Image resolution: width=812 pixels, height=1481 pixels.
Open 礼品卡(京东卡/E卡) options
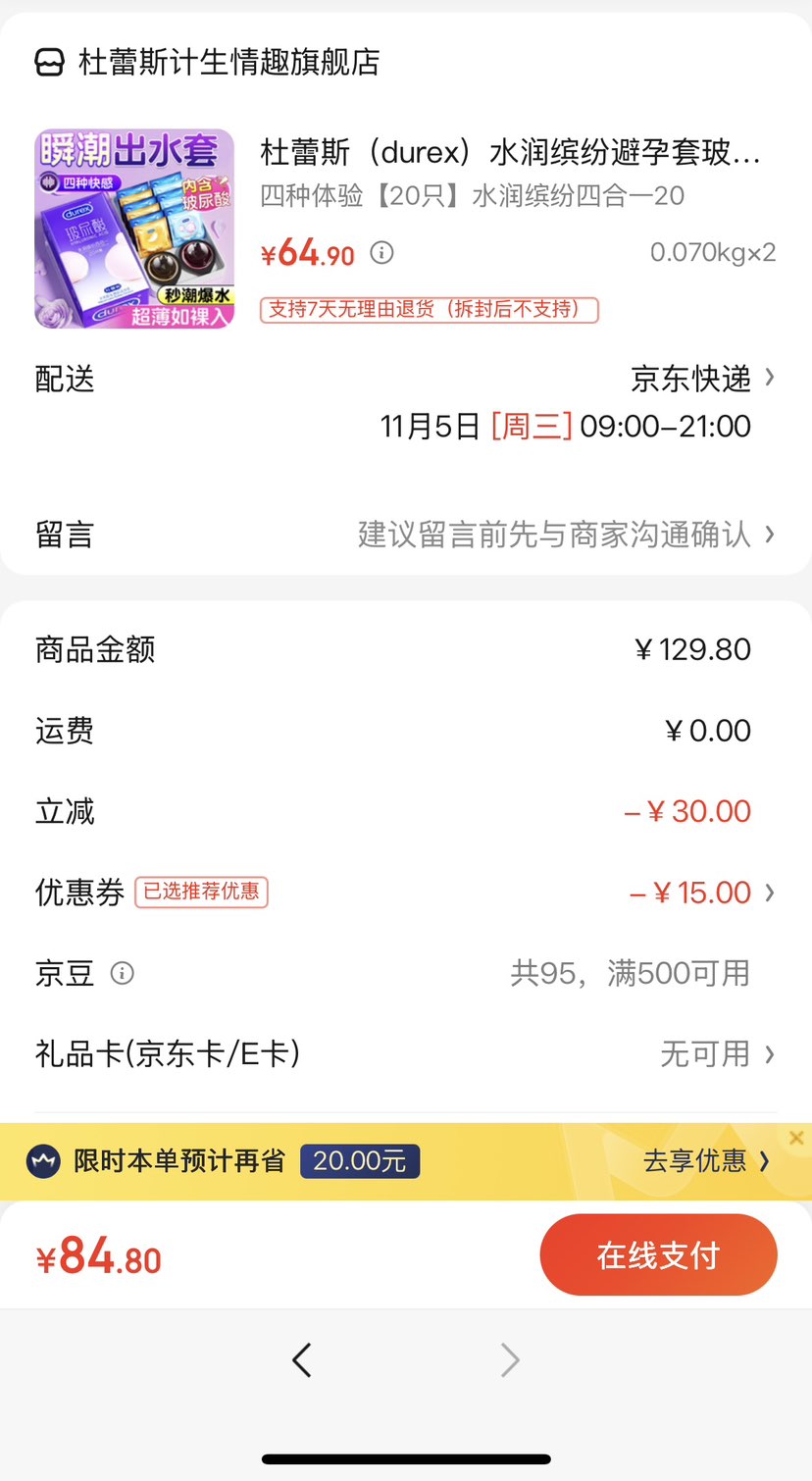[x=717, y=1054]
